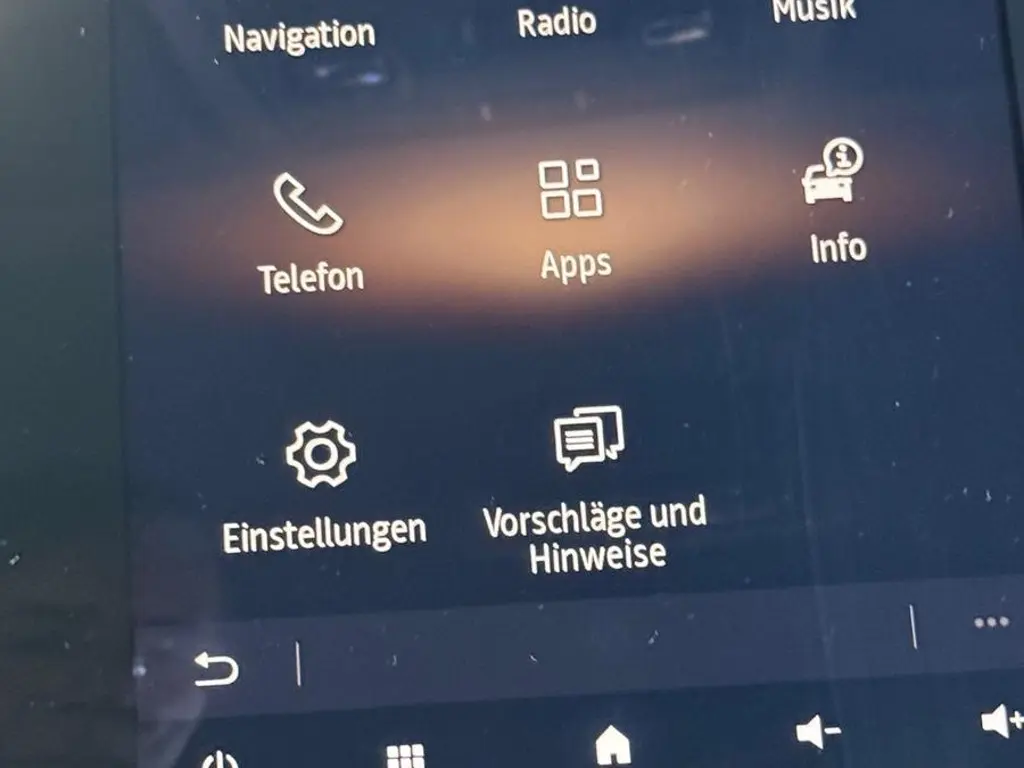Viewport: 1024px width, 768px height.
Task: Open the Apps menu
Action: (572, 219)
